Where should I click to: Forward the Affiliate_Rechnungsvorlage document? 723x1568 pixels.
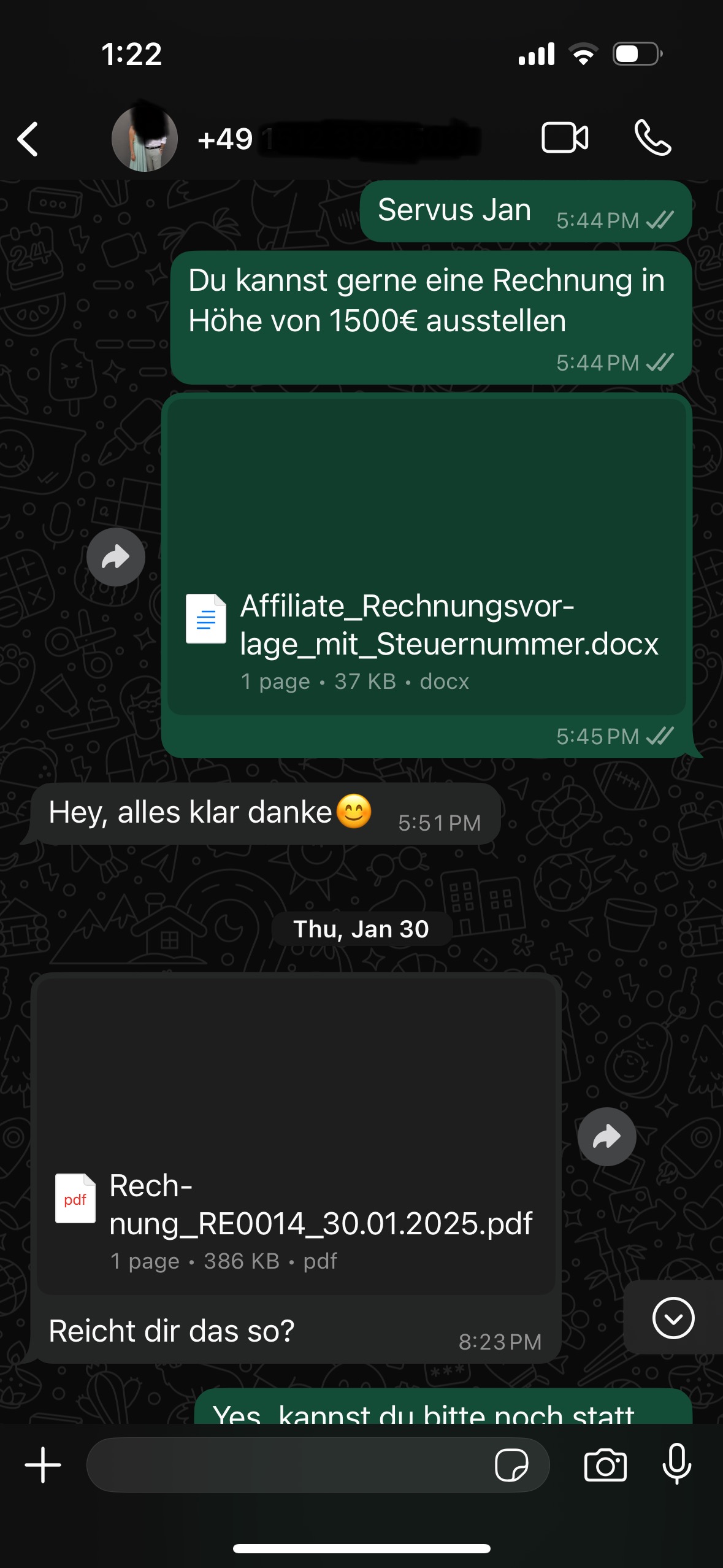[116, 557]
